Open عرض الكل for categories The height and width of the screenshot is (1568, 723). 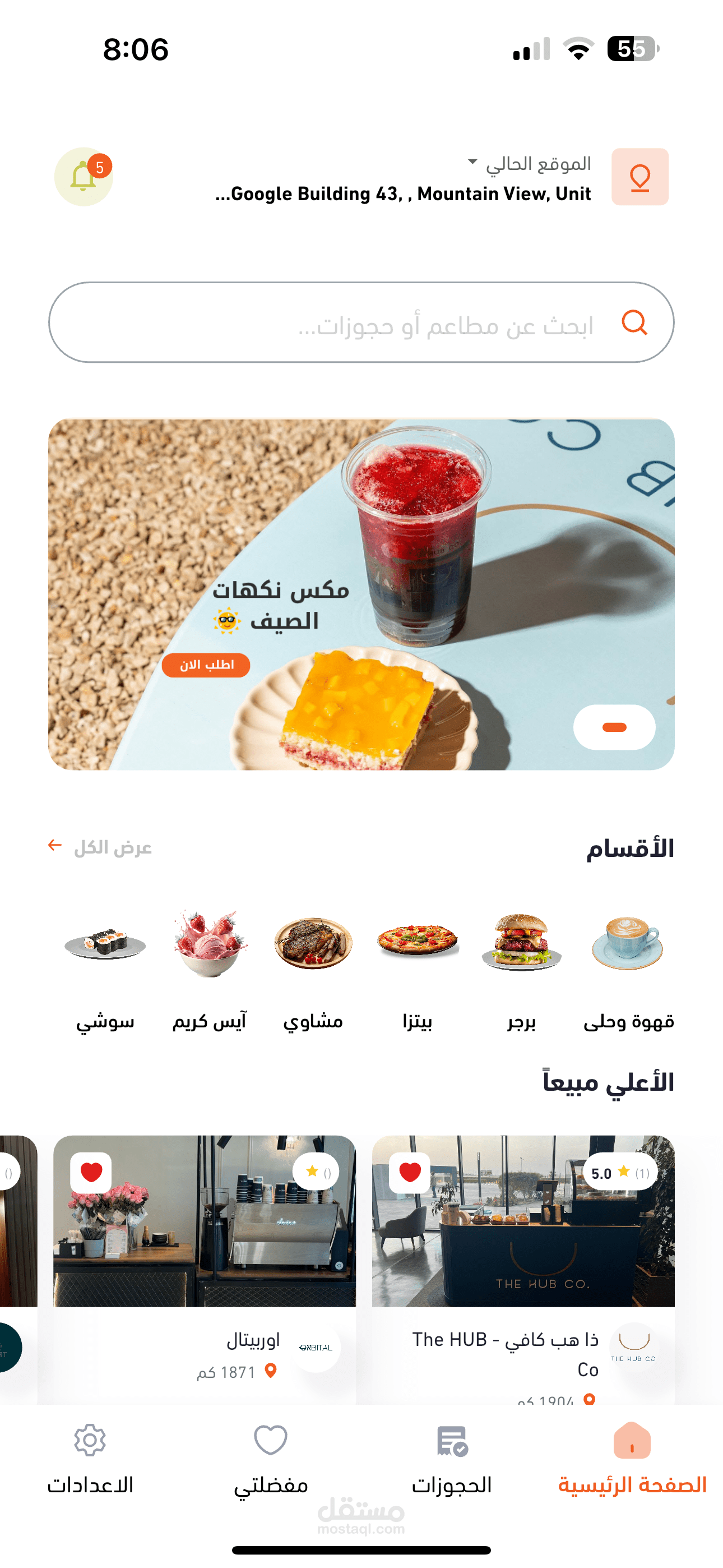pyautogui.click(x=101, y=847)
